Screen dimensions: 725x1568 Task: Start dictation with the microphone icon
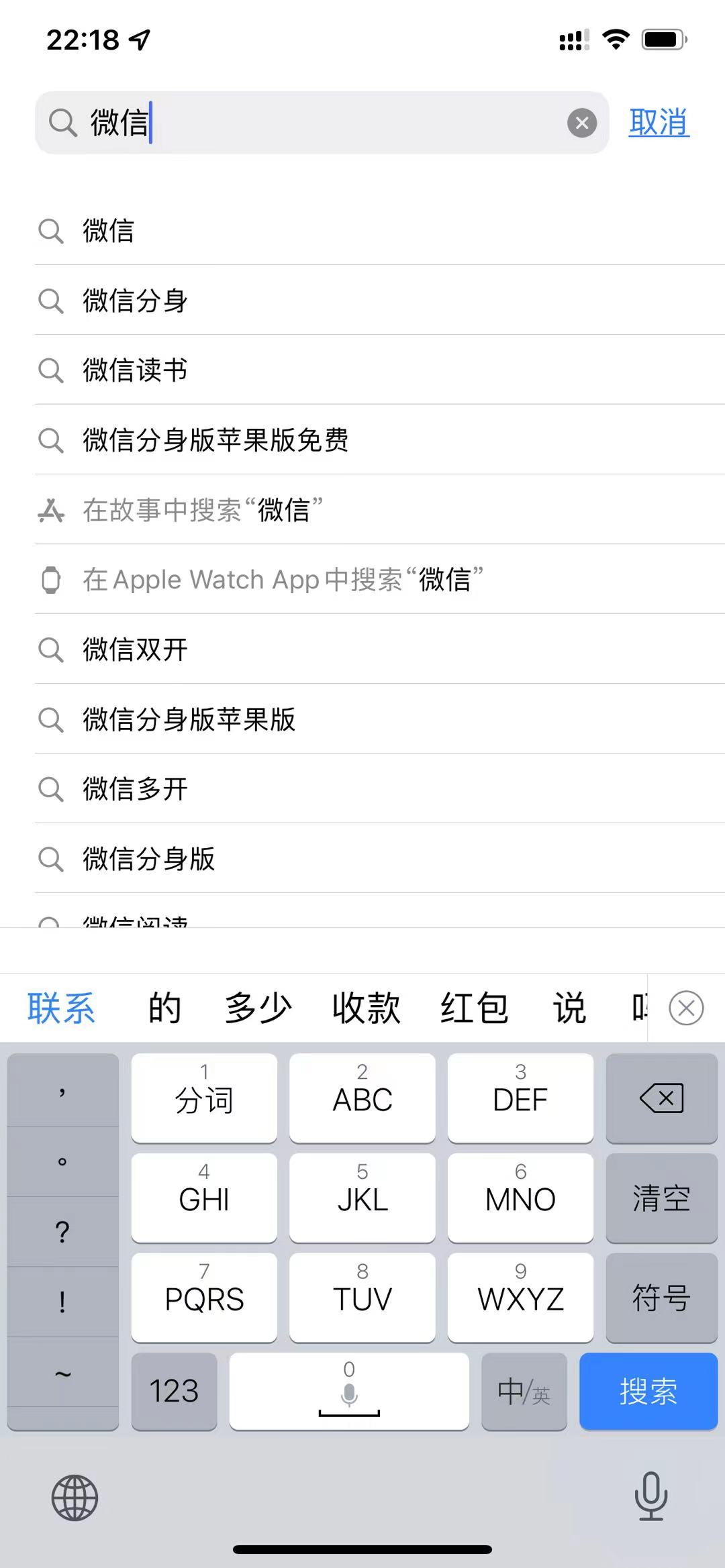650,1496
